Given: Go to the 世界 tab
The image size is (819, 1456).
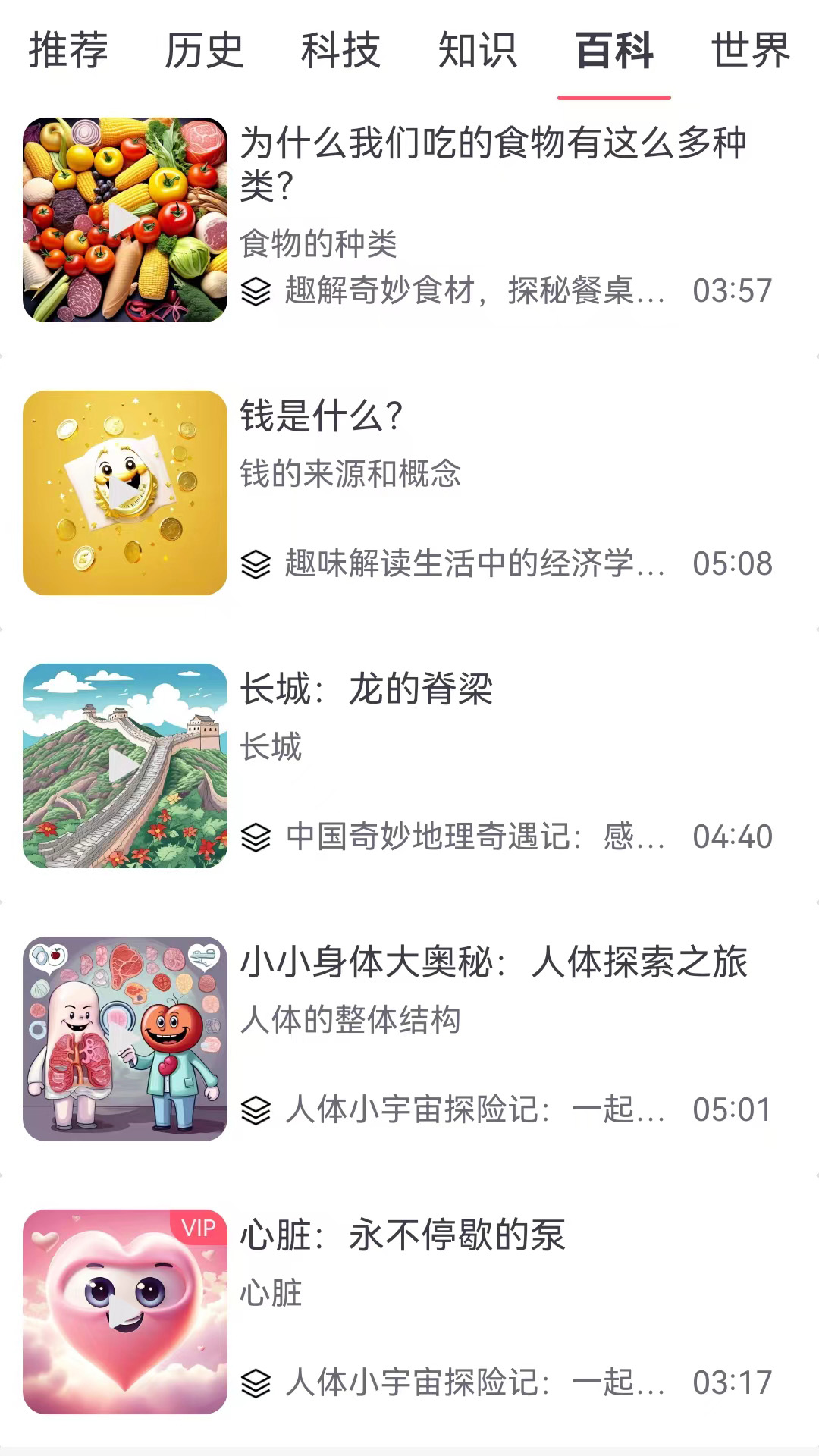Looking at the screenshot, I should 750,51.
